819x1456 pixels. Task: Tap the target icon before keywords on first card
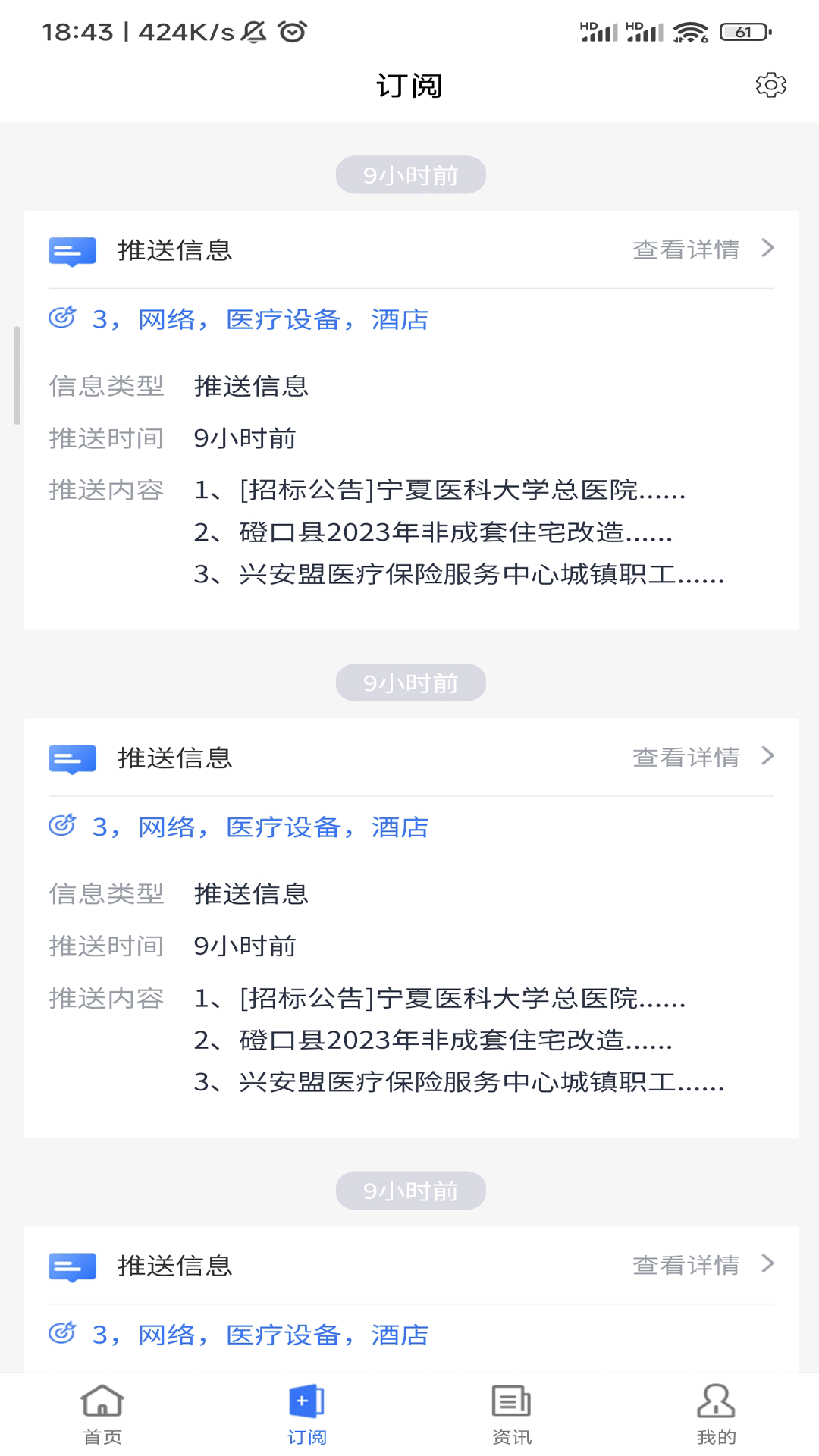click(x=64, y=318)
